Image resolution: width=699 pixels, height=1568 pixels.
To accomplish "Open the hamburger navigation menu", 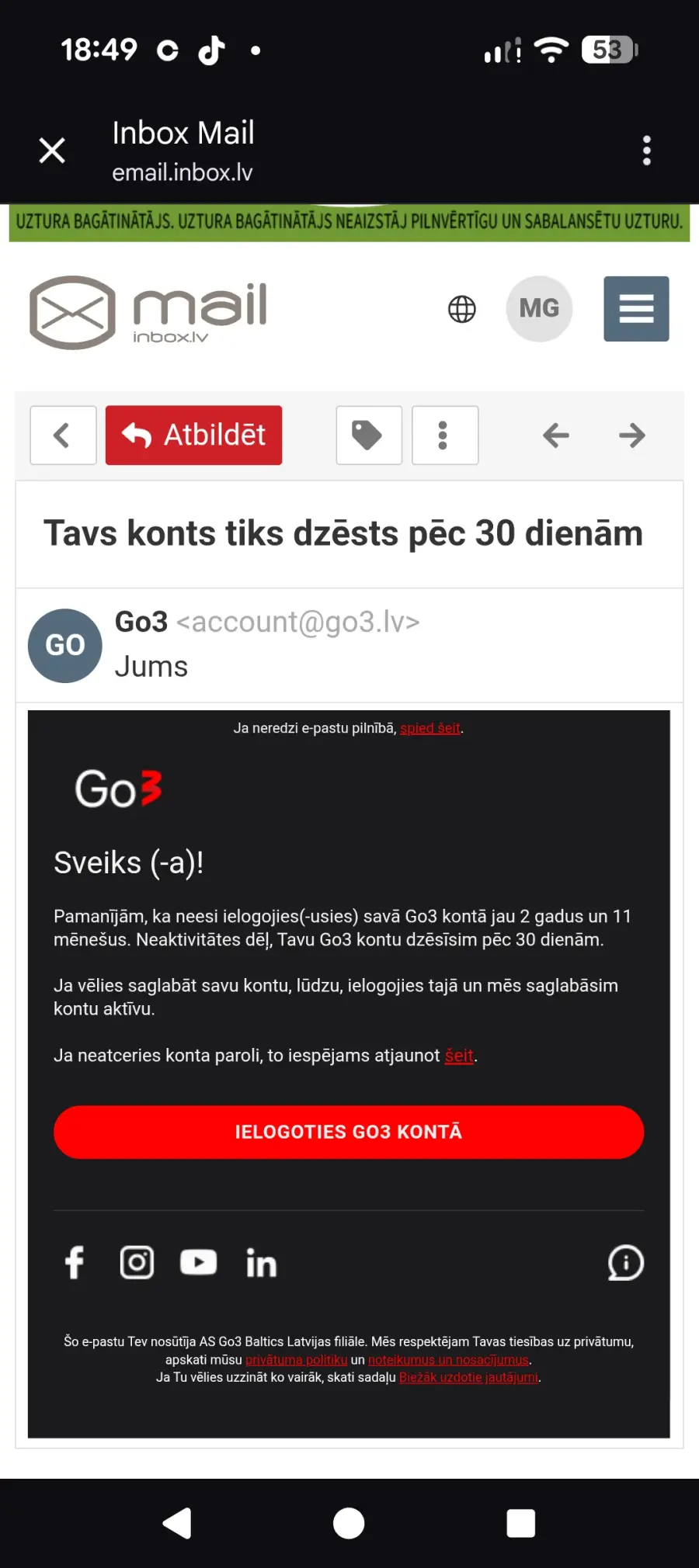I will [x=636, y=309].
